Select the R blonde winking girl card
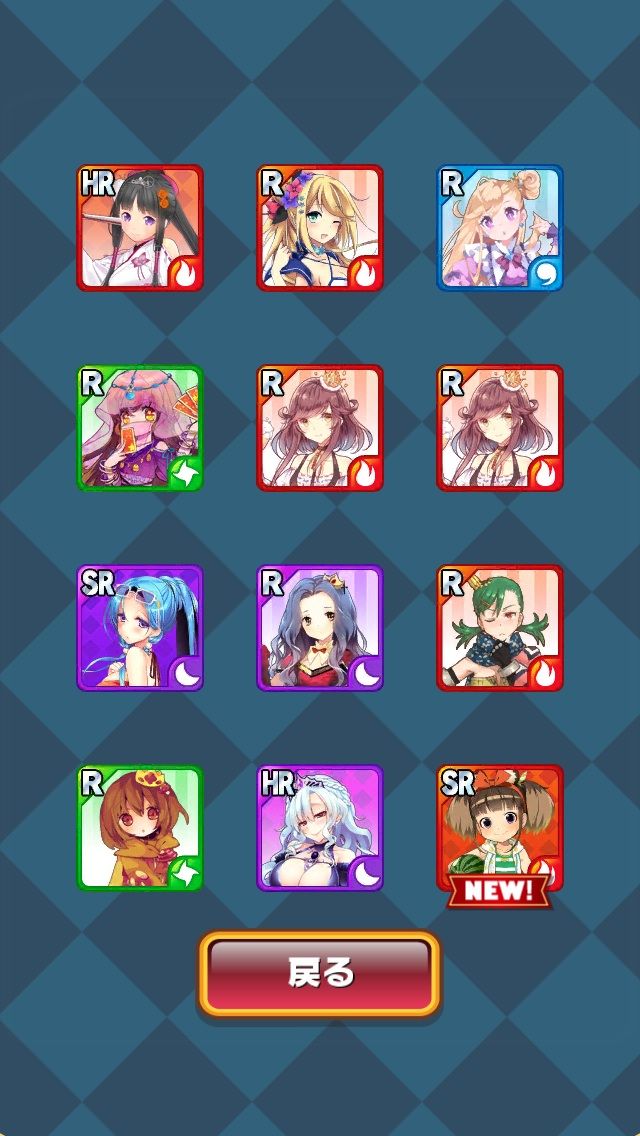640x1136 pixels. click(x=320, y=228)
